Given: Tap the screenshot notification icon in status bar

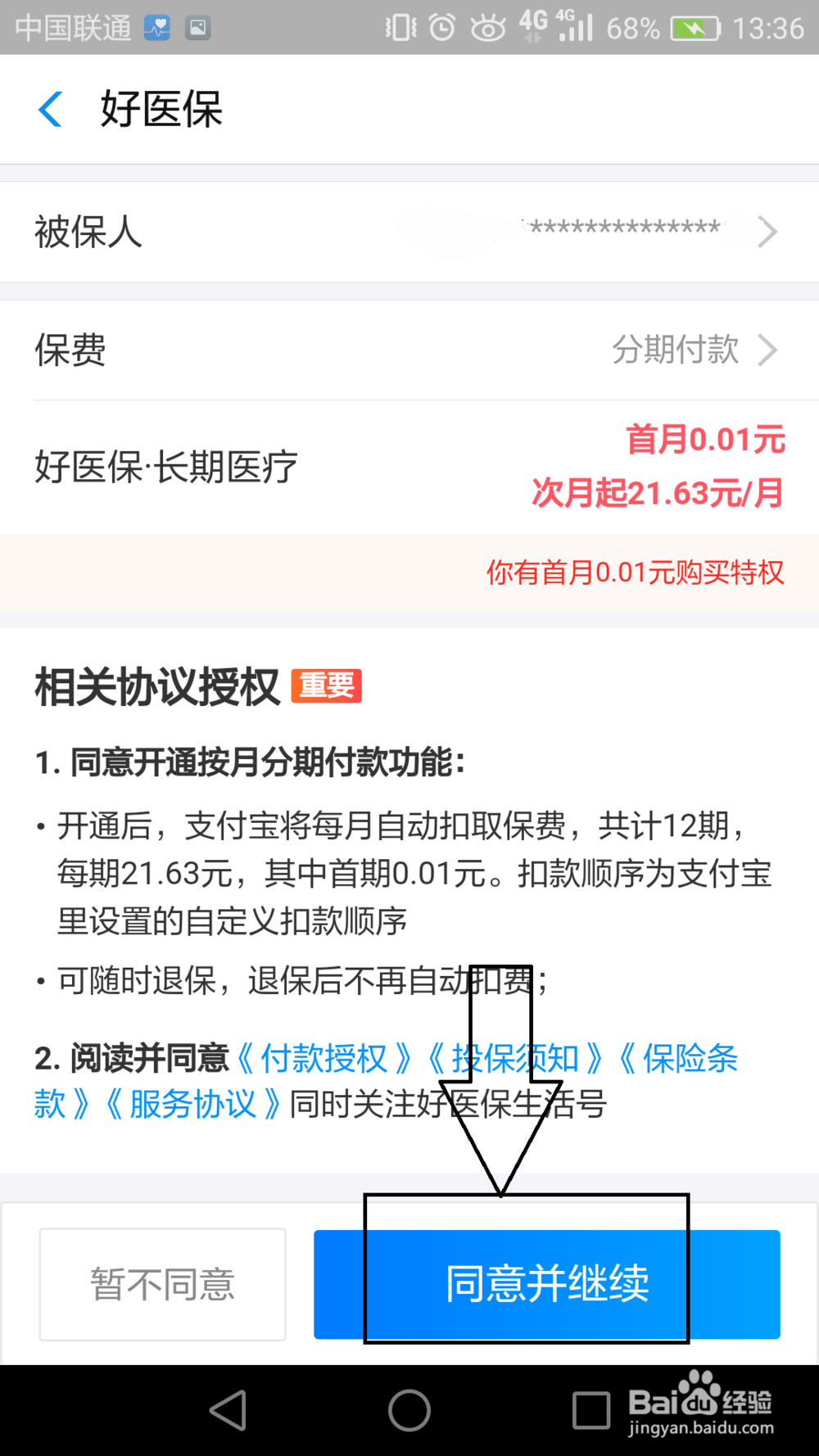Looking at the screenshot, I should coord(197,27).
